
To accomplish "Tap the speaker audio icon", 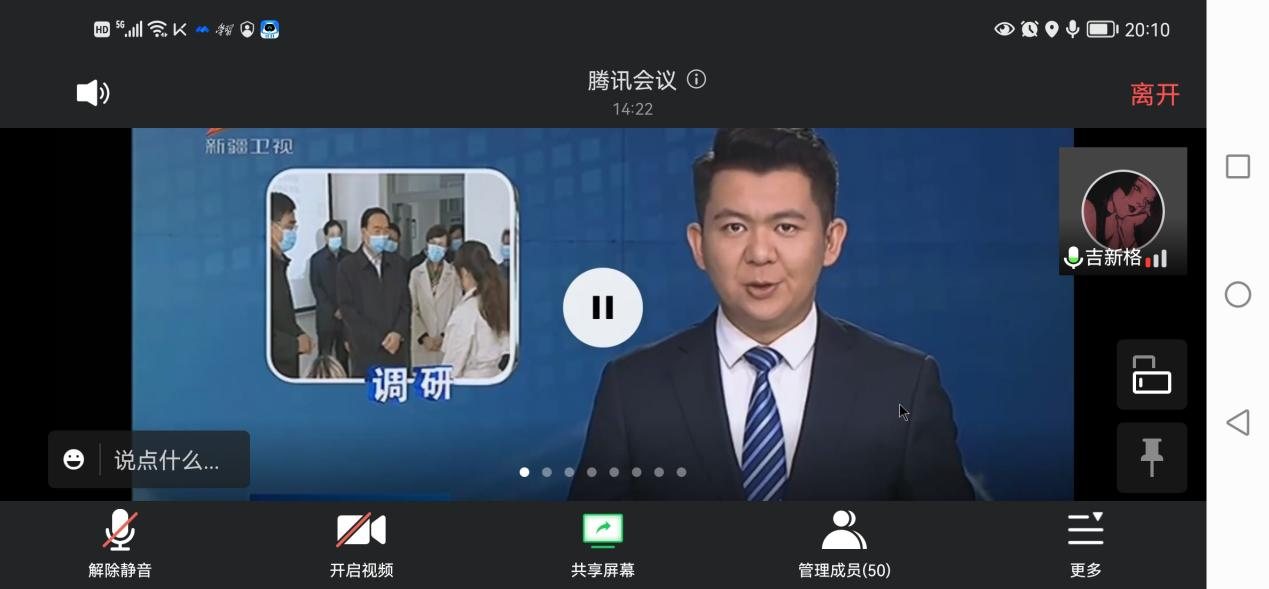I will 93,93.
